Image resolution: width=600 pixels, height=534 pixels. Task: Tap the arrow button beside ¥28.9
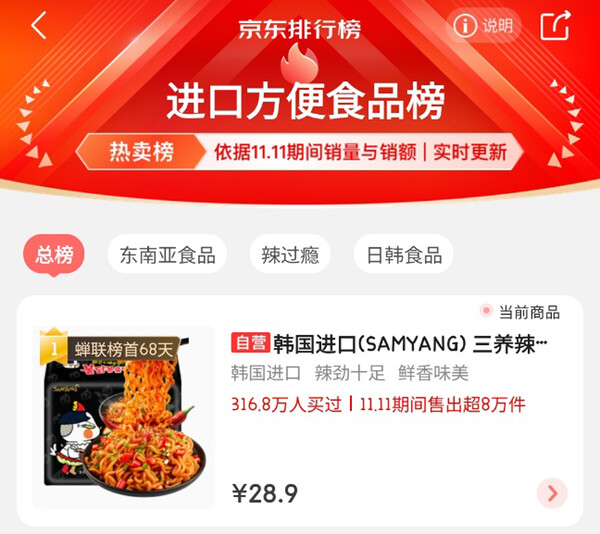(552, 493)
